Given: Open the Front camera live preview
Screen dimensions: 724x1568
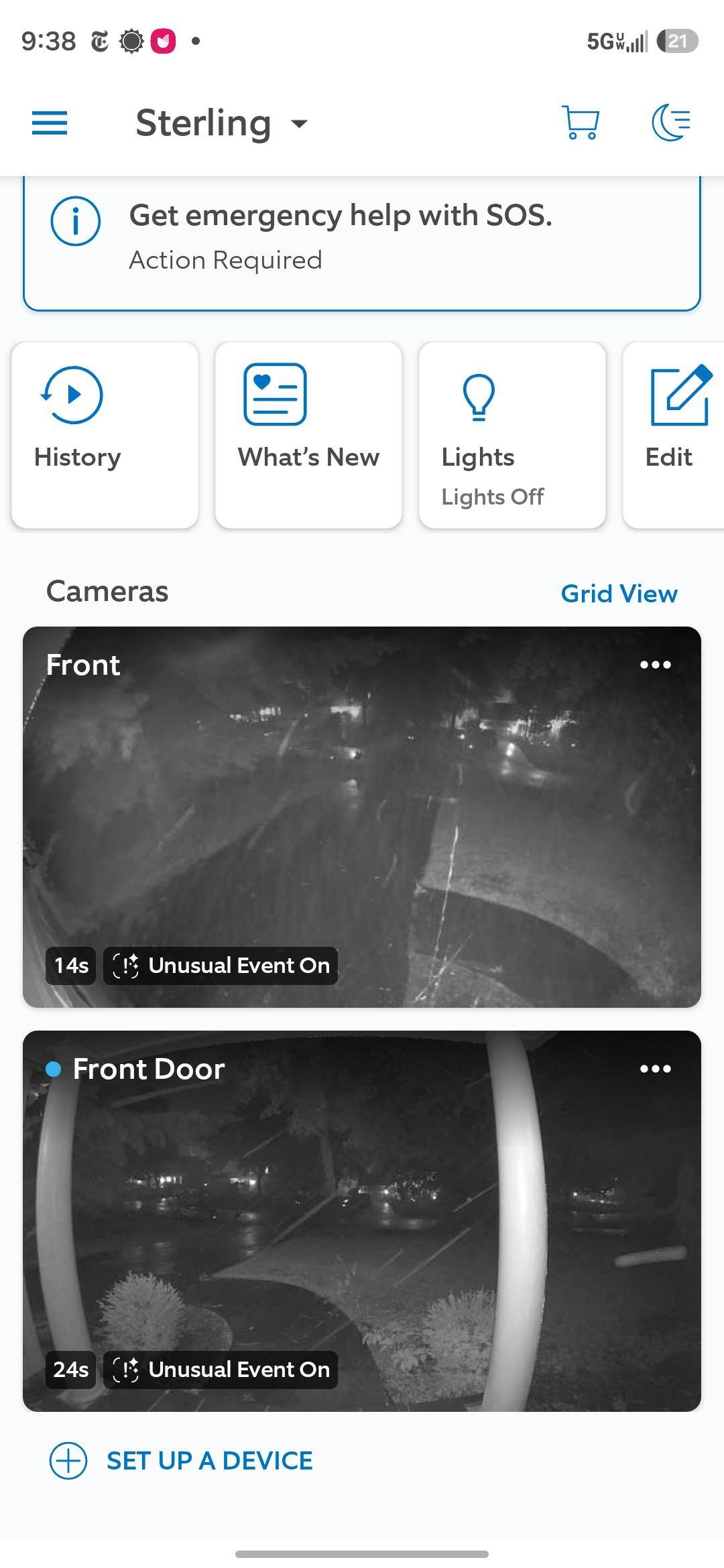Looking at the screenshot, I should (362, 817).
